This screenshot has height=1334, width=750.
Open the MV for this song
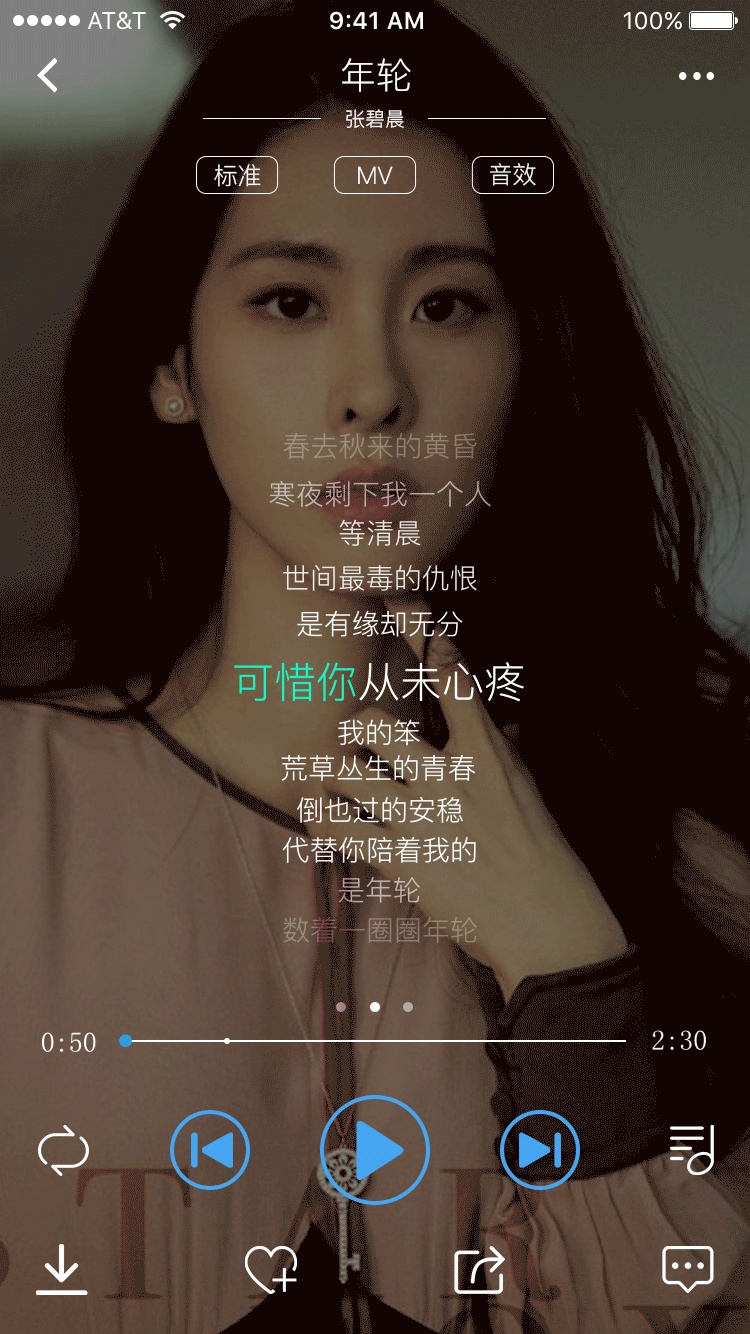pyautogui.click(x=374, y=176)
